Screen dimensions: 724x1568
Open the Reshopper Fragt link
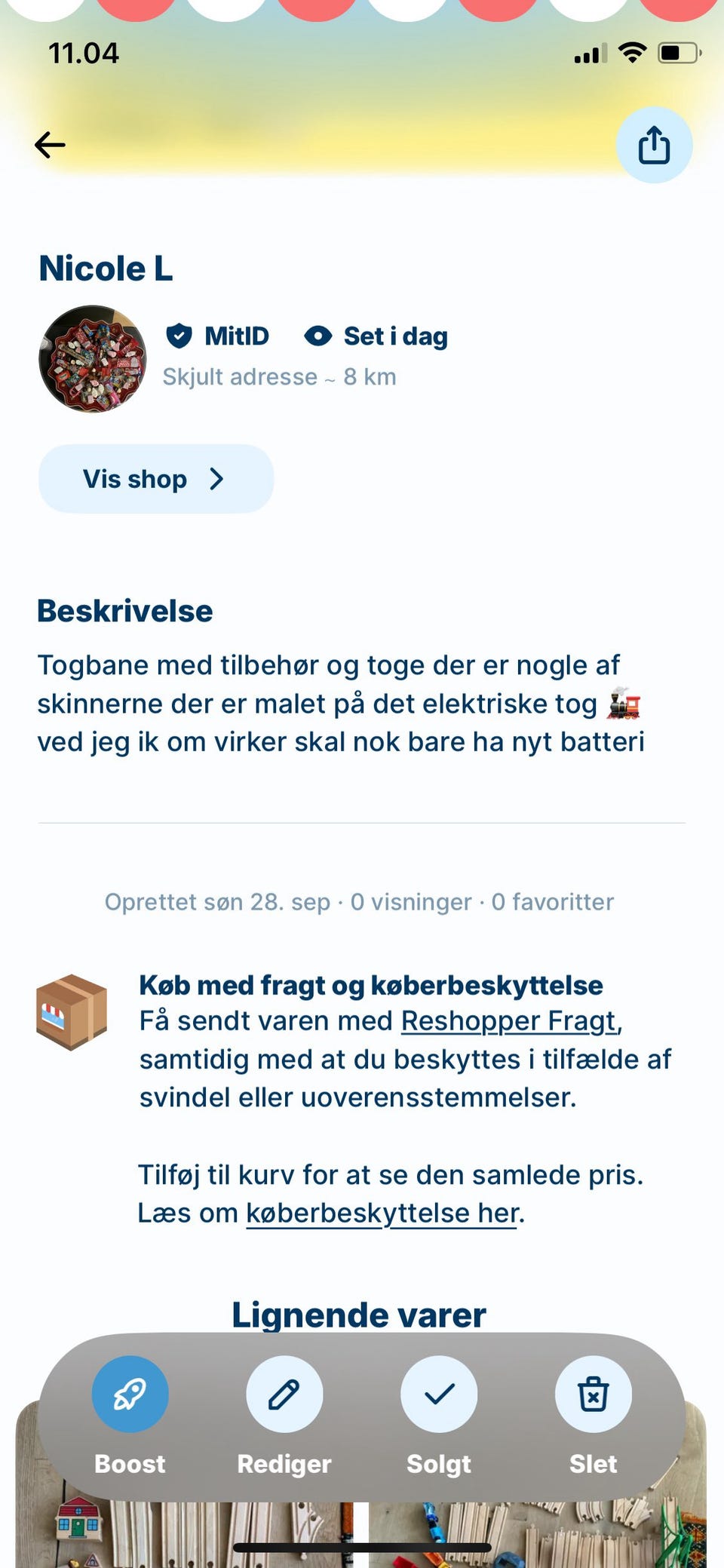(x=508, y=1020)
